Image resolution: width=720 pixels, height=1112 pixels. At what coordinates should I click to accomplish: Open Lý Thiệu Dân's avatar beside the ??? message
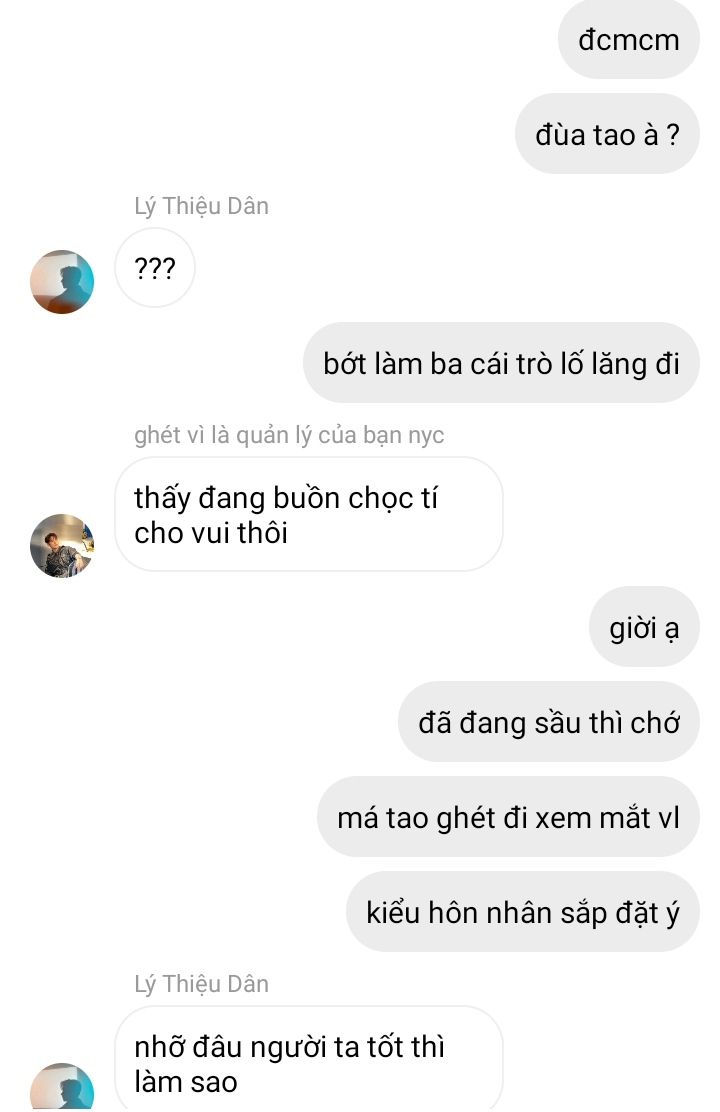[x=62, y=282]
